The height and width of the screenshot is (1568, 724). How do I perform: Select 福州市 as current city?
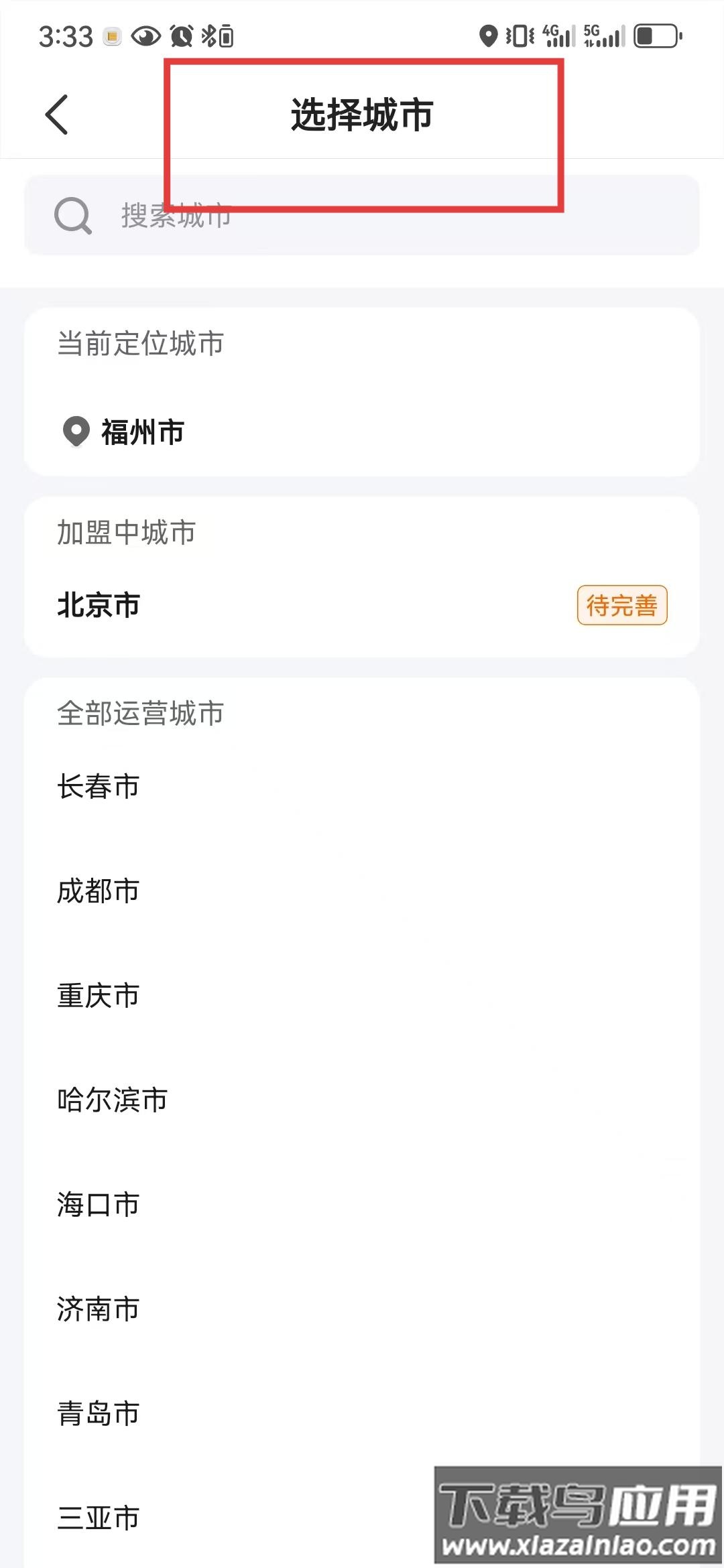(x=142, y=432)
